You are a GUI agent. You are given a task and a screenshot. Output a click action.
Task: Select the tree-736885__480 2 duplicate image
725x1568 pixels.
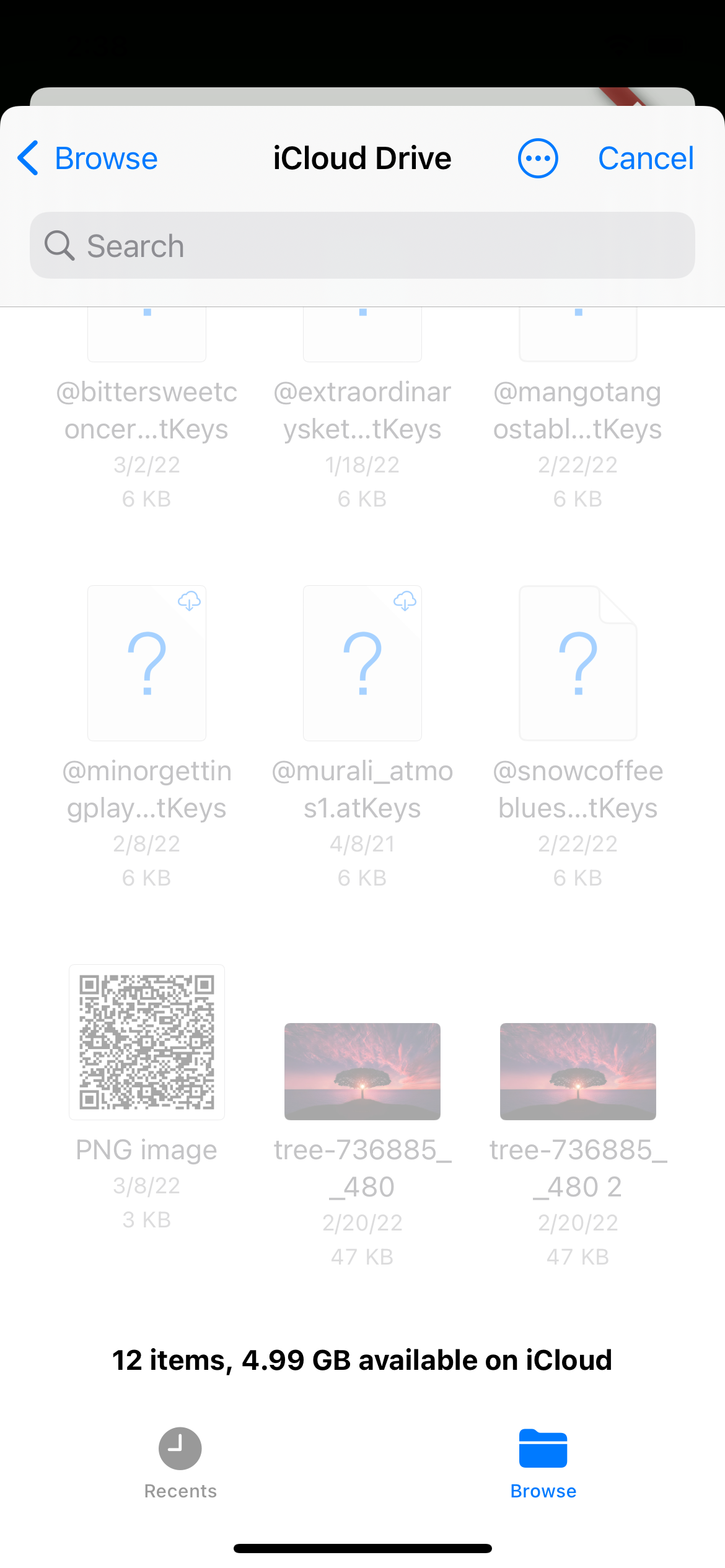coord(578,1071)
